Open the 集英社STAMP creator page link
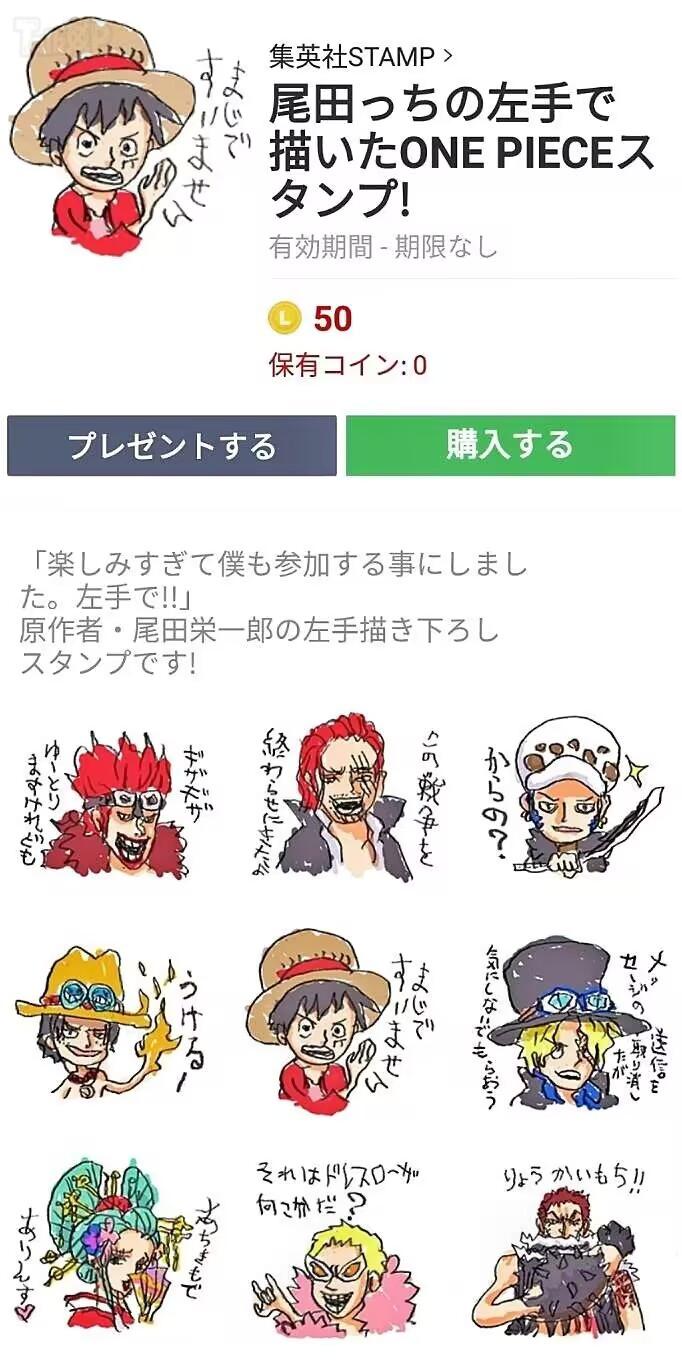Image resolution: width=682 pixels, height=1364 pixels. click(361, 56)
